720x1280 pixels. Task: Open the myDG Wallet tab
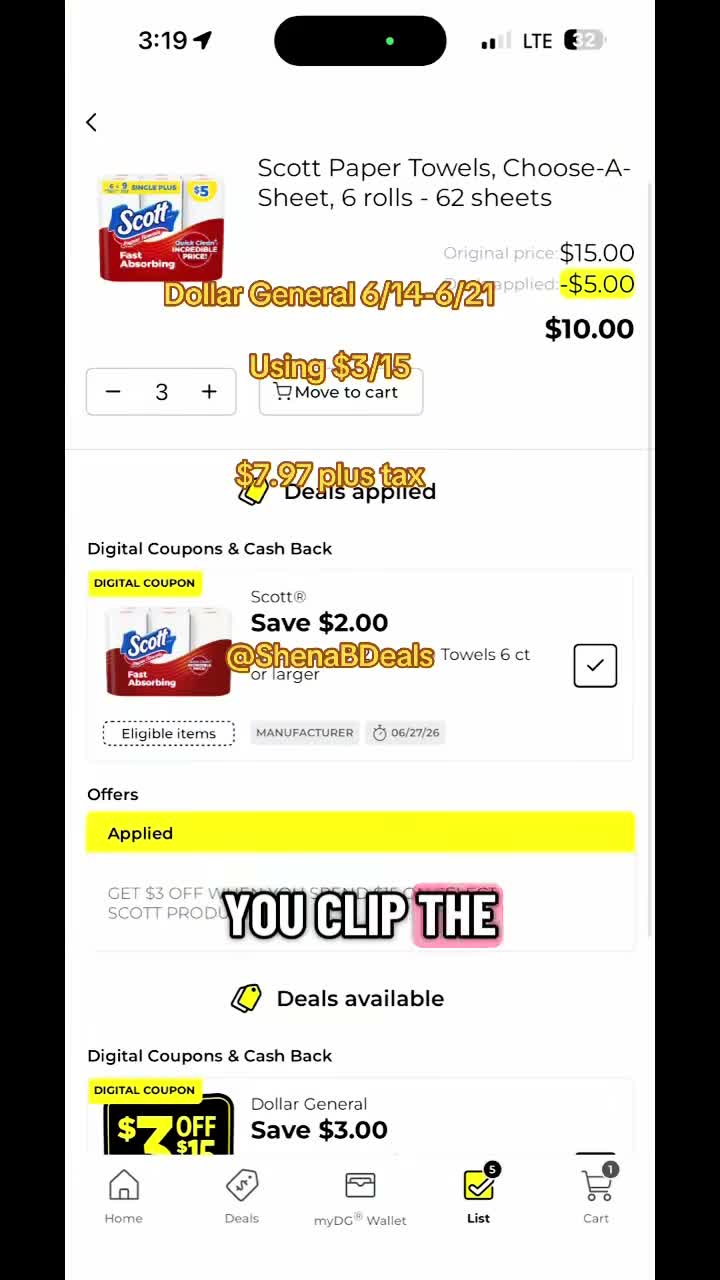click(x=360, y=1198)
